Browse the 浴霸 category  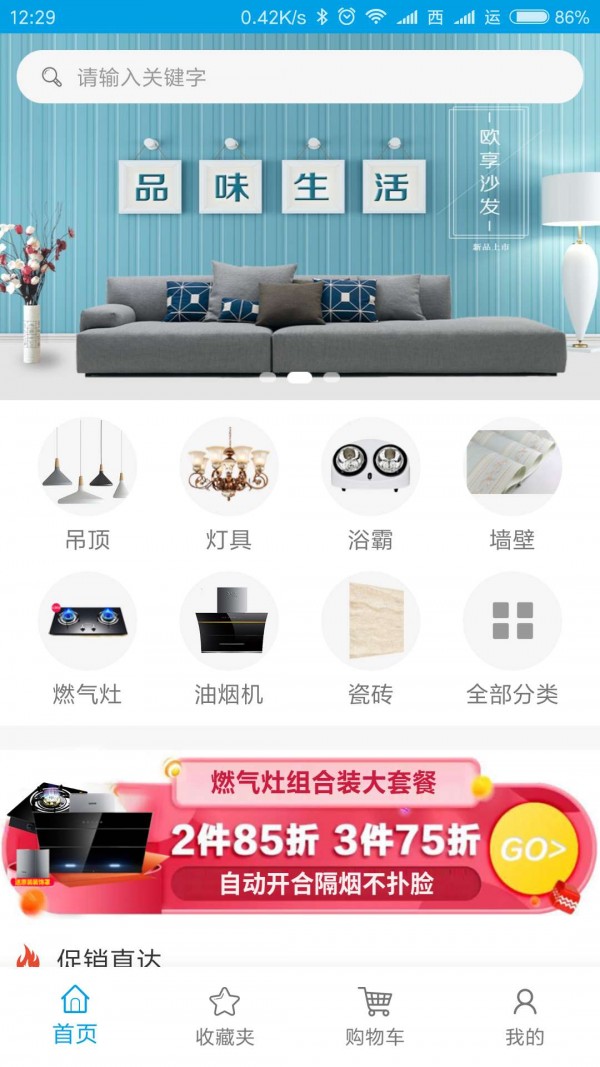click(371, 485)
